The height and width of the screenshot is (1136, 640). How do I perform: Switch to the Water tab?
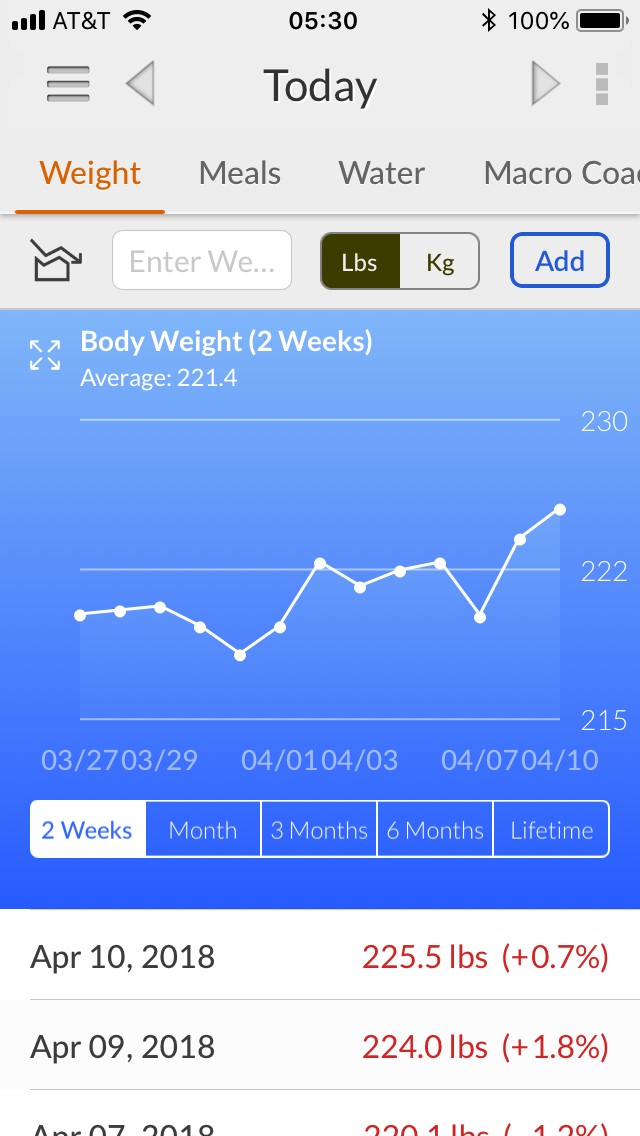[382, 173]
